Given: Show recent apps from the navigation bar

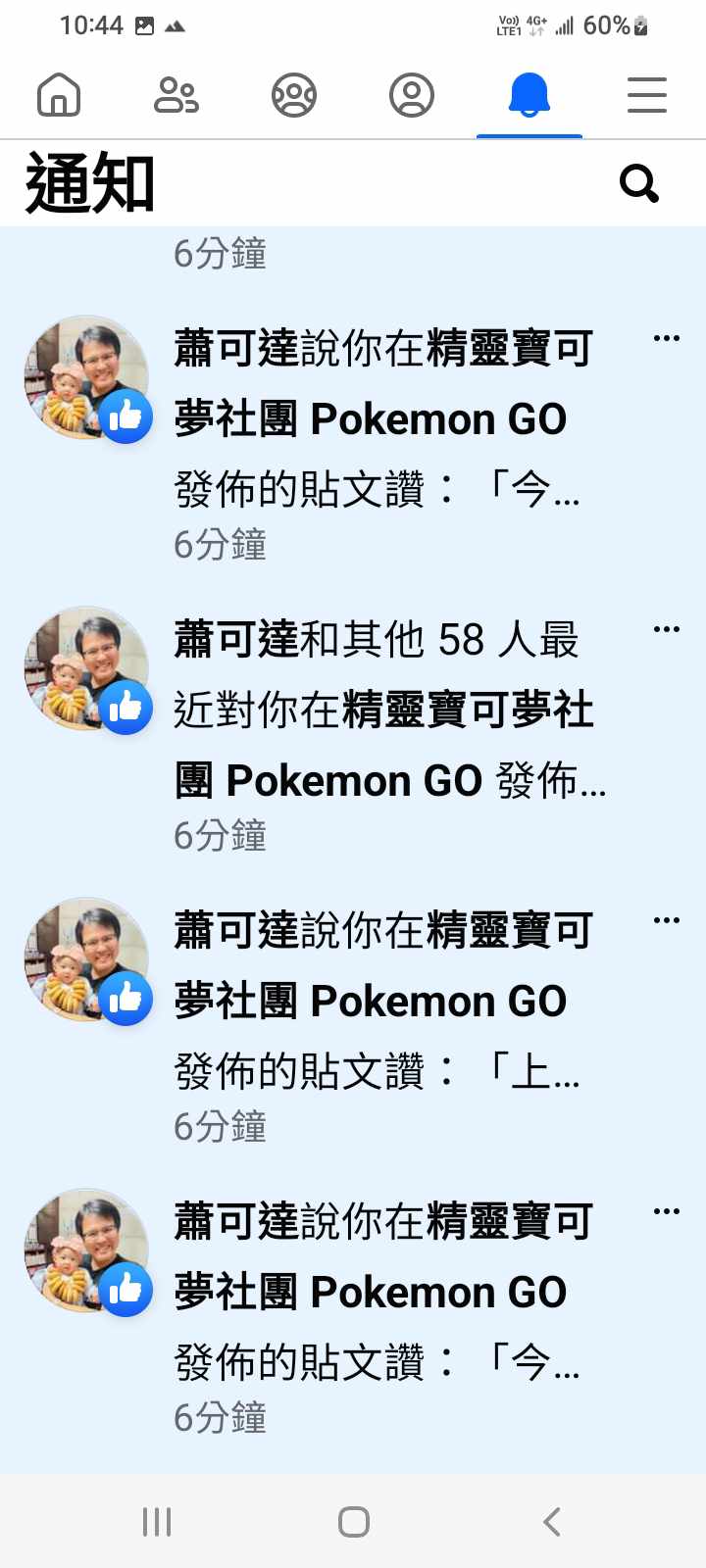Looking at the screenshot, I should 157,1521.
